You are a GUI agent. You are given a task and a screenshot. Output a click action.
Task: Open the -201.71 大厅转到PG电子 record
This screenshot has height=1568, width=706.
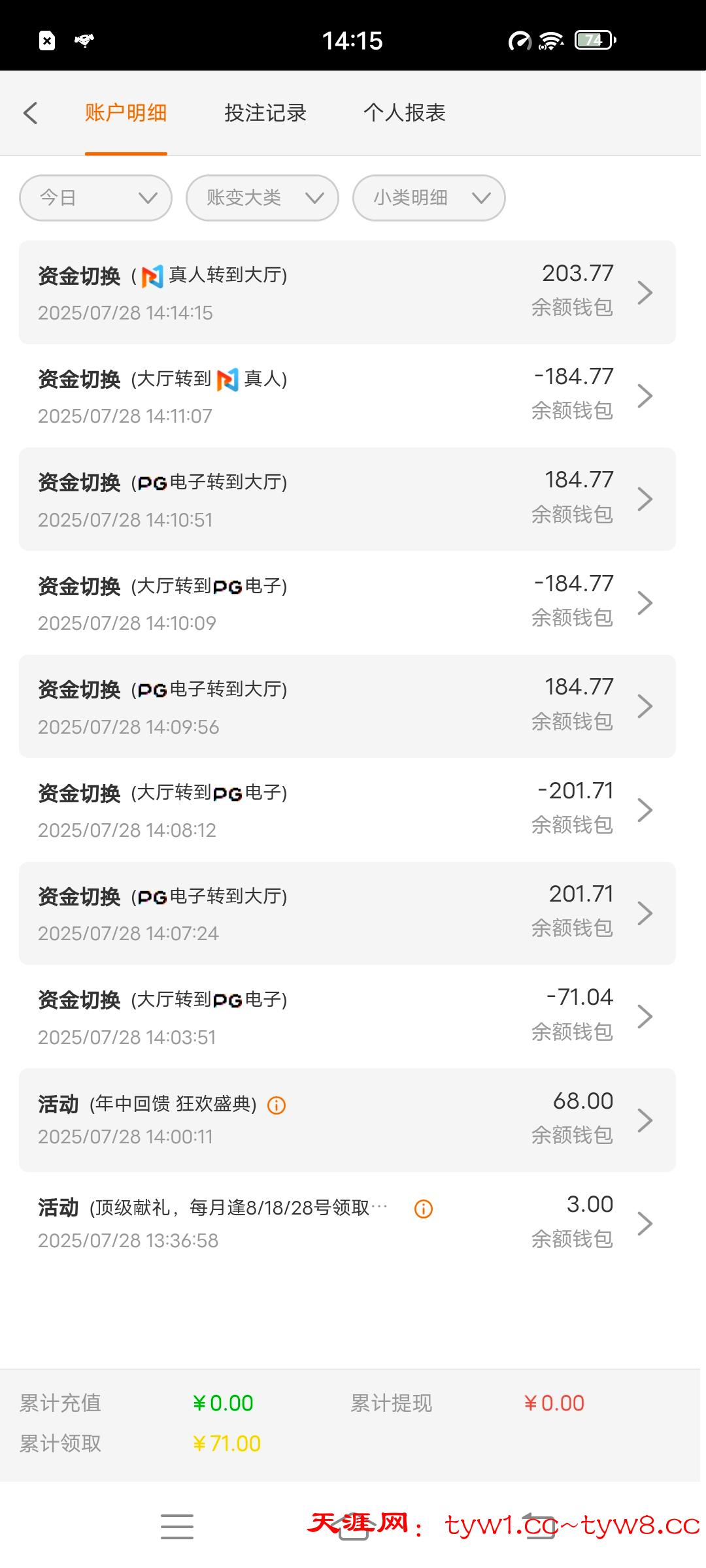tap(346, 810)
